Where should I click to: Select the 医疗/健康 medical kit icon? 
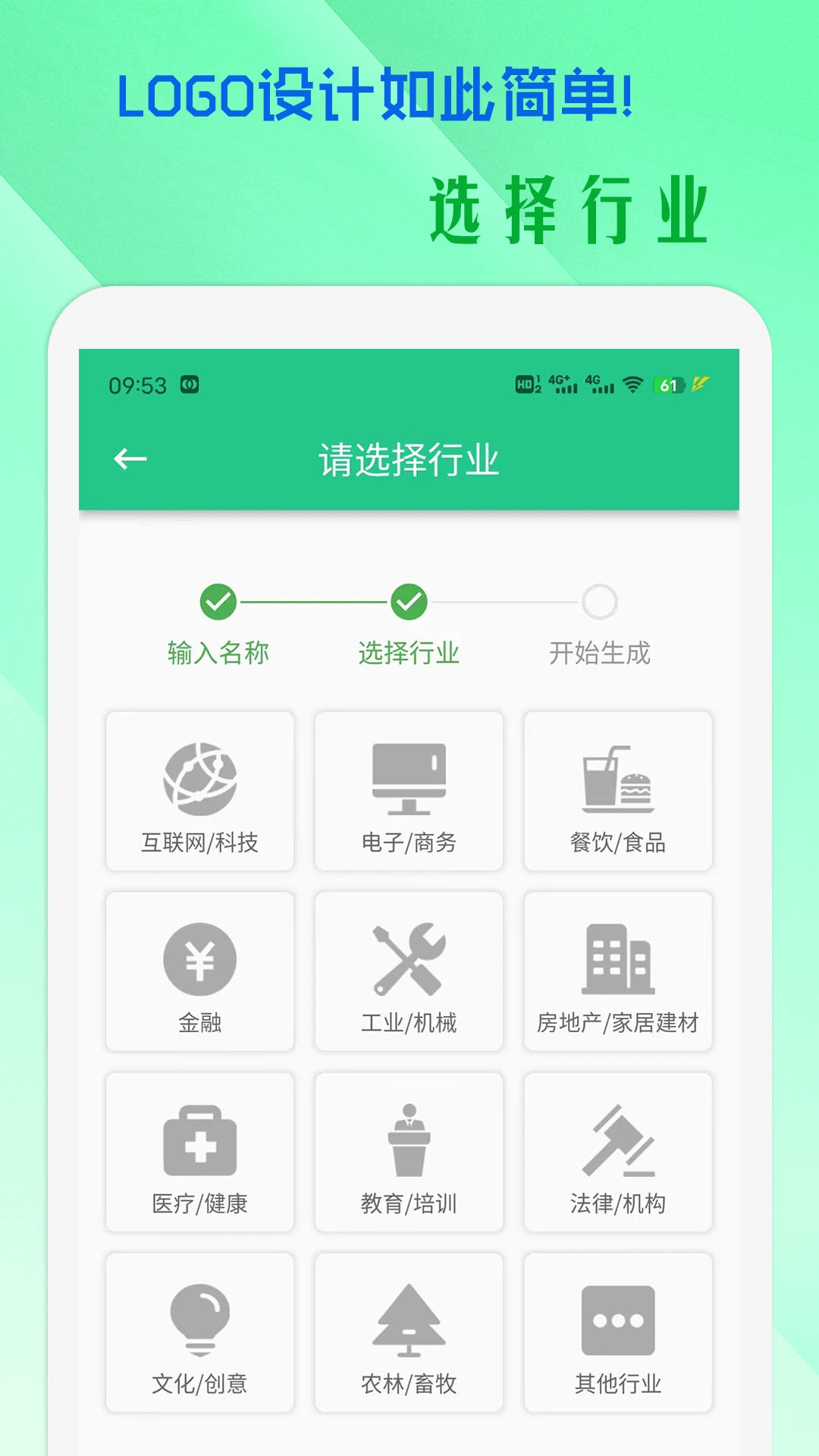[199, 1141]
